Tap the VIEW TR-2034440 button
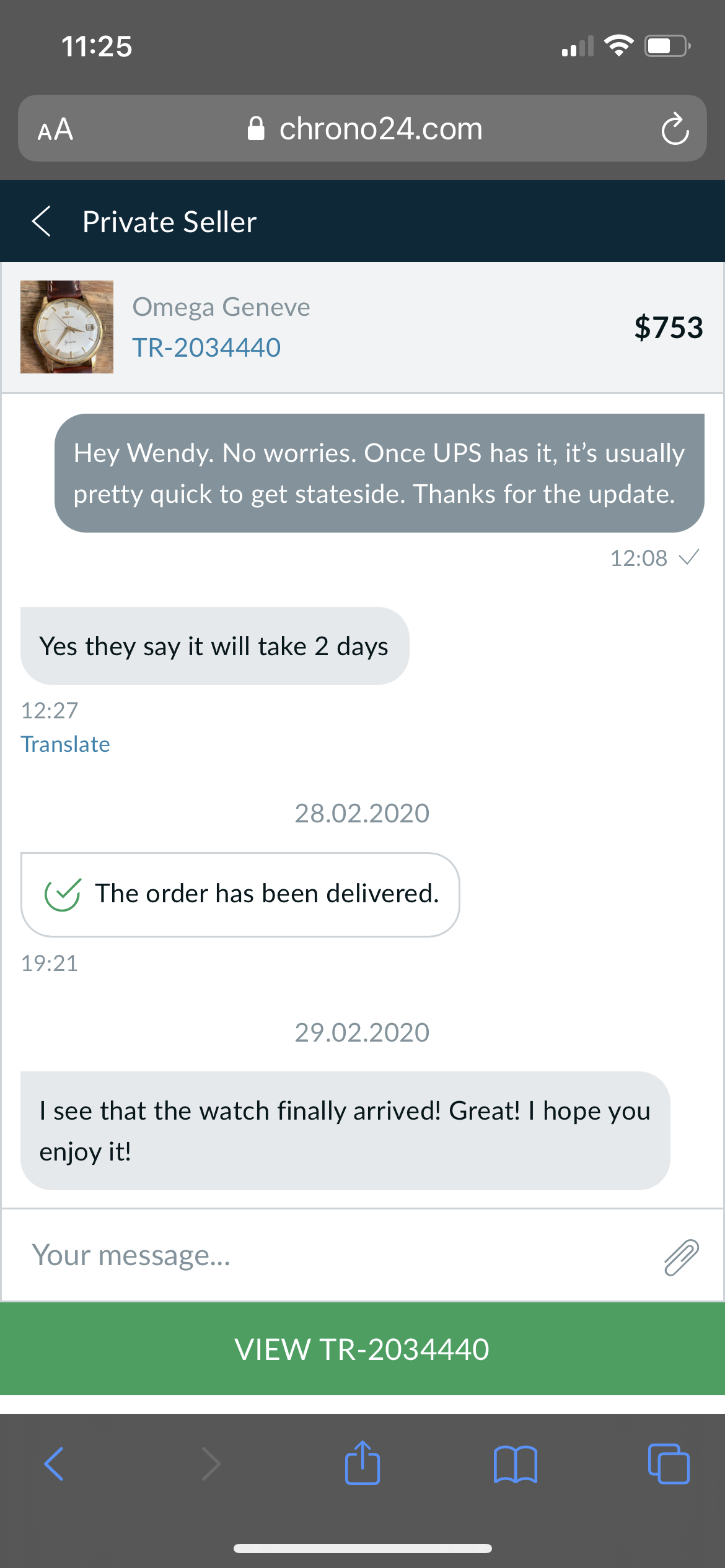Screen dimensions: 725x1568 362,1349
